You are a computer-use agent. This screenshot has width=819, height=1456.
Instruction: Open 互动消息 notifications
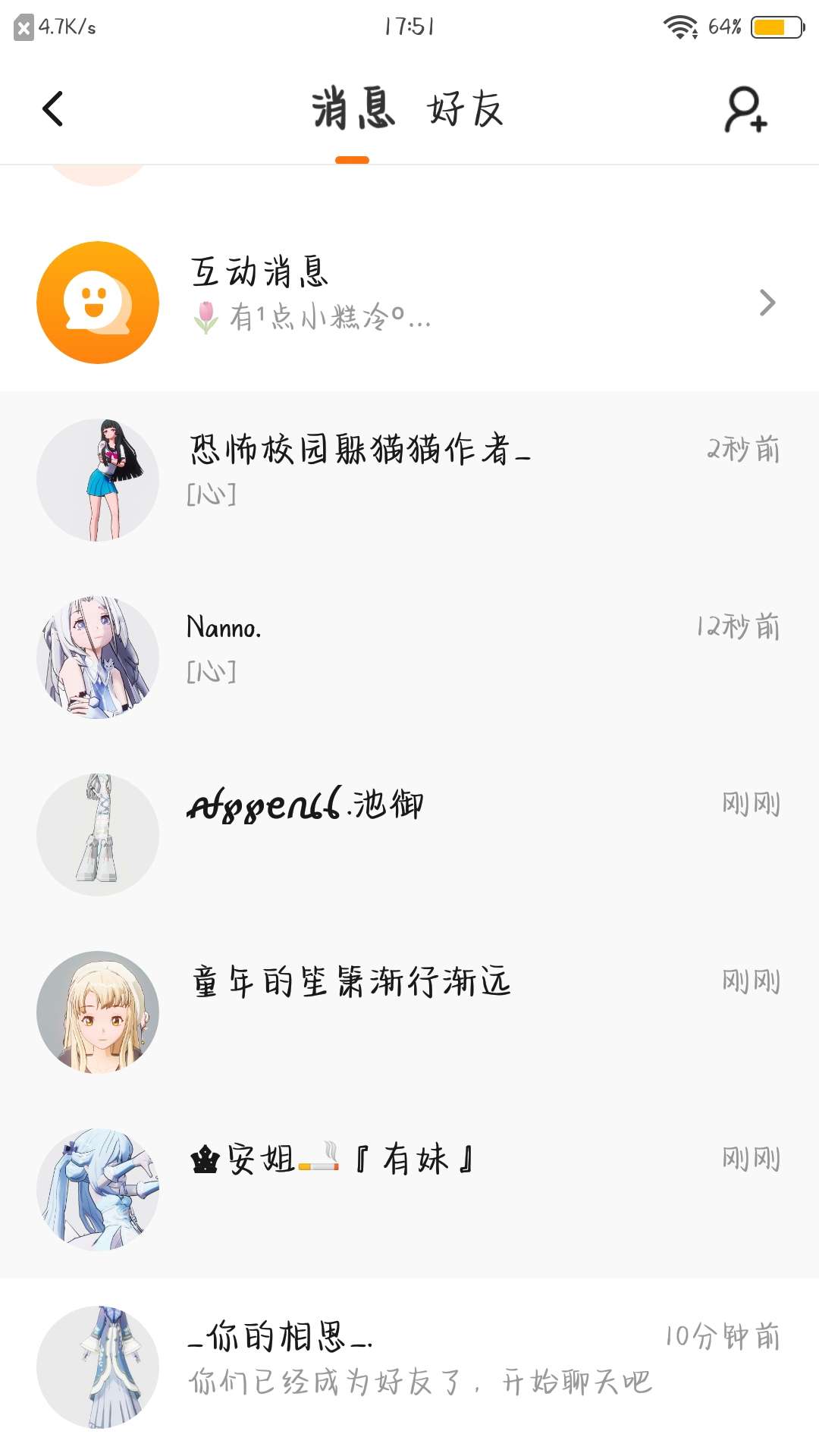click(x=409, y=303)
